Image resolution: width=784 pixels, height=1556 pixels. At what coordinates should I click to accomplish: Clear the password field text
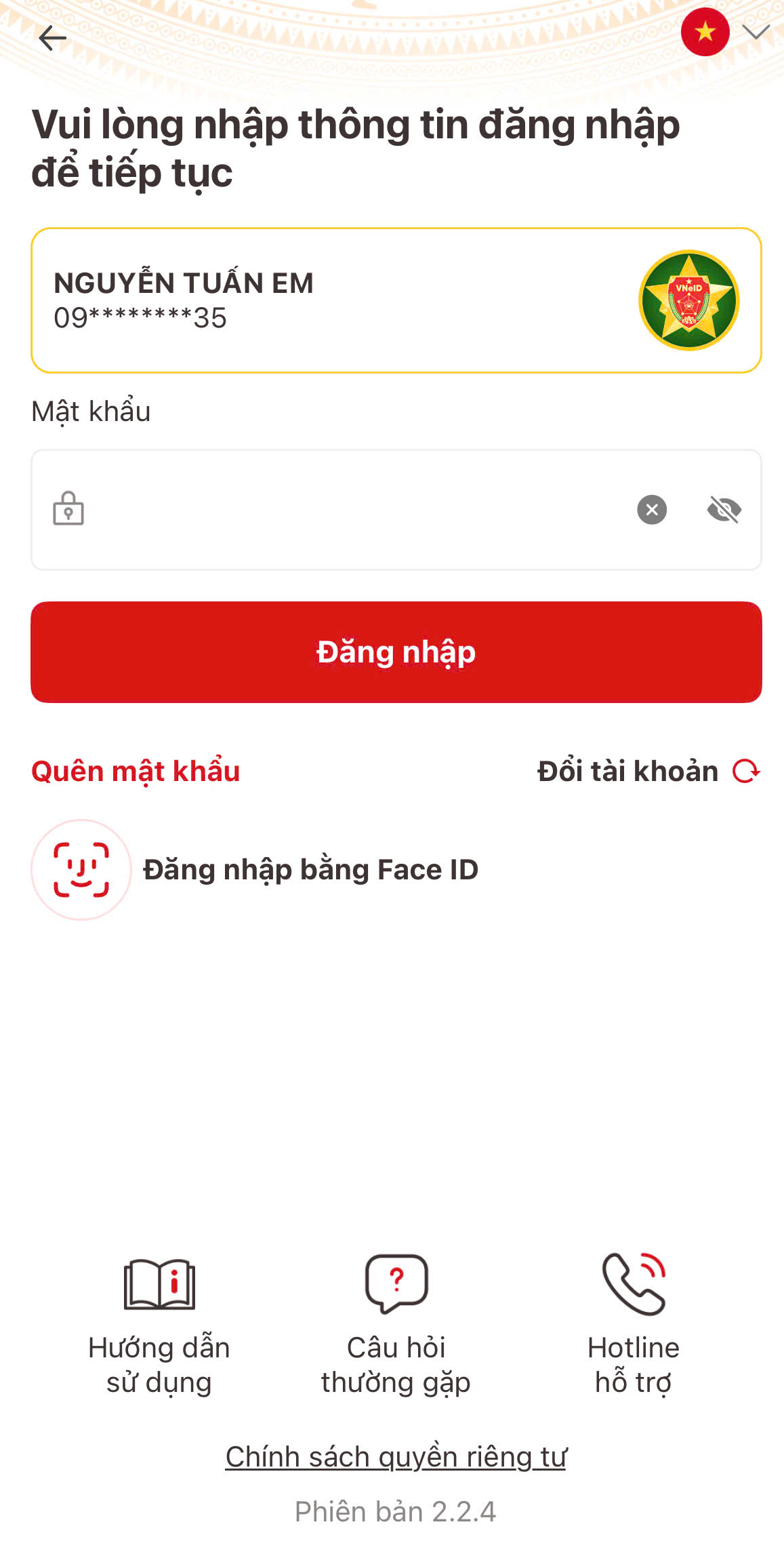(652, 510)
